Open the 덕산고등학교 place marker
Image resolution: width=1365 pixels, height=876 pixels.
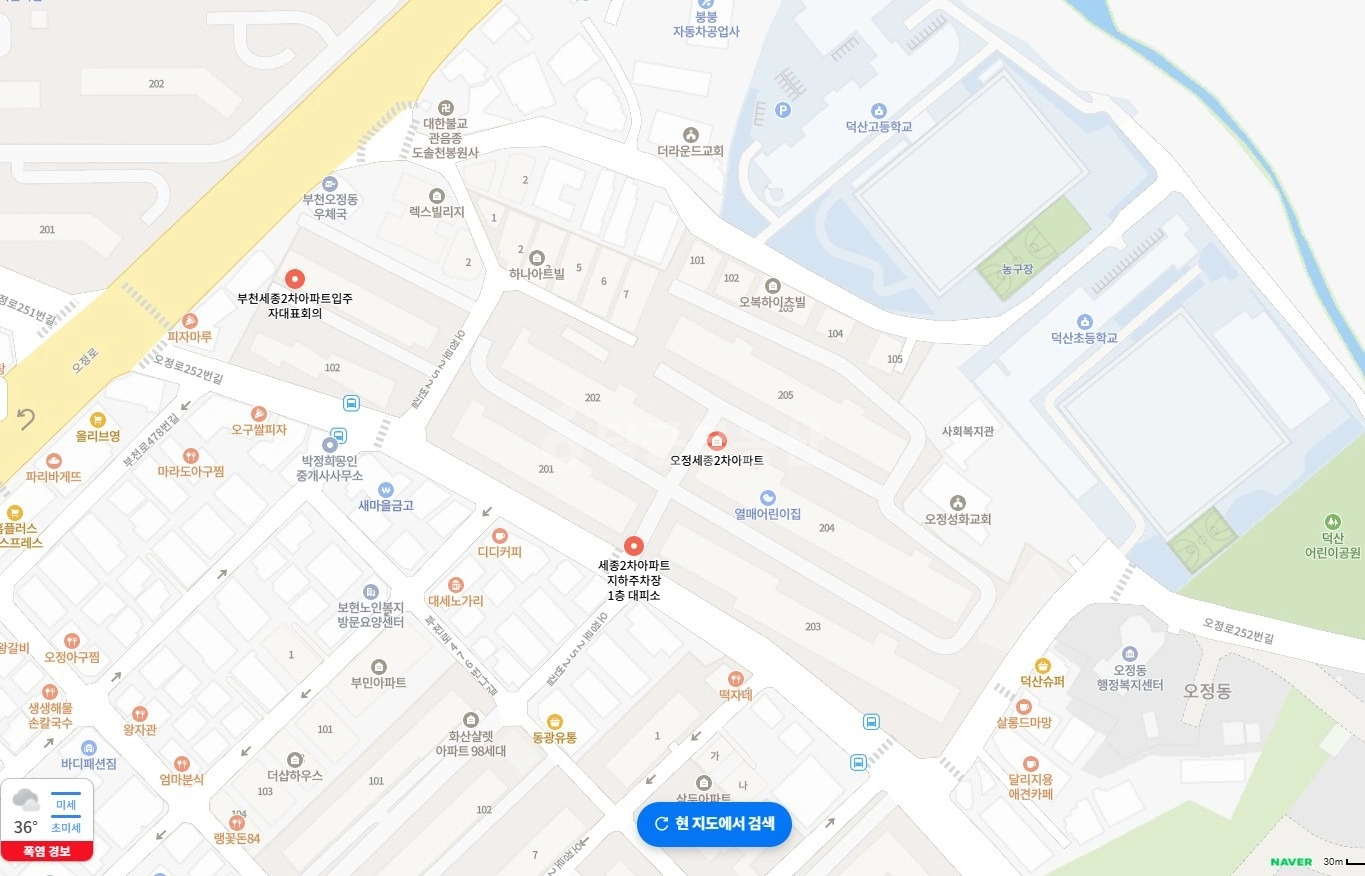coord(878,111)
